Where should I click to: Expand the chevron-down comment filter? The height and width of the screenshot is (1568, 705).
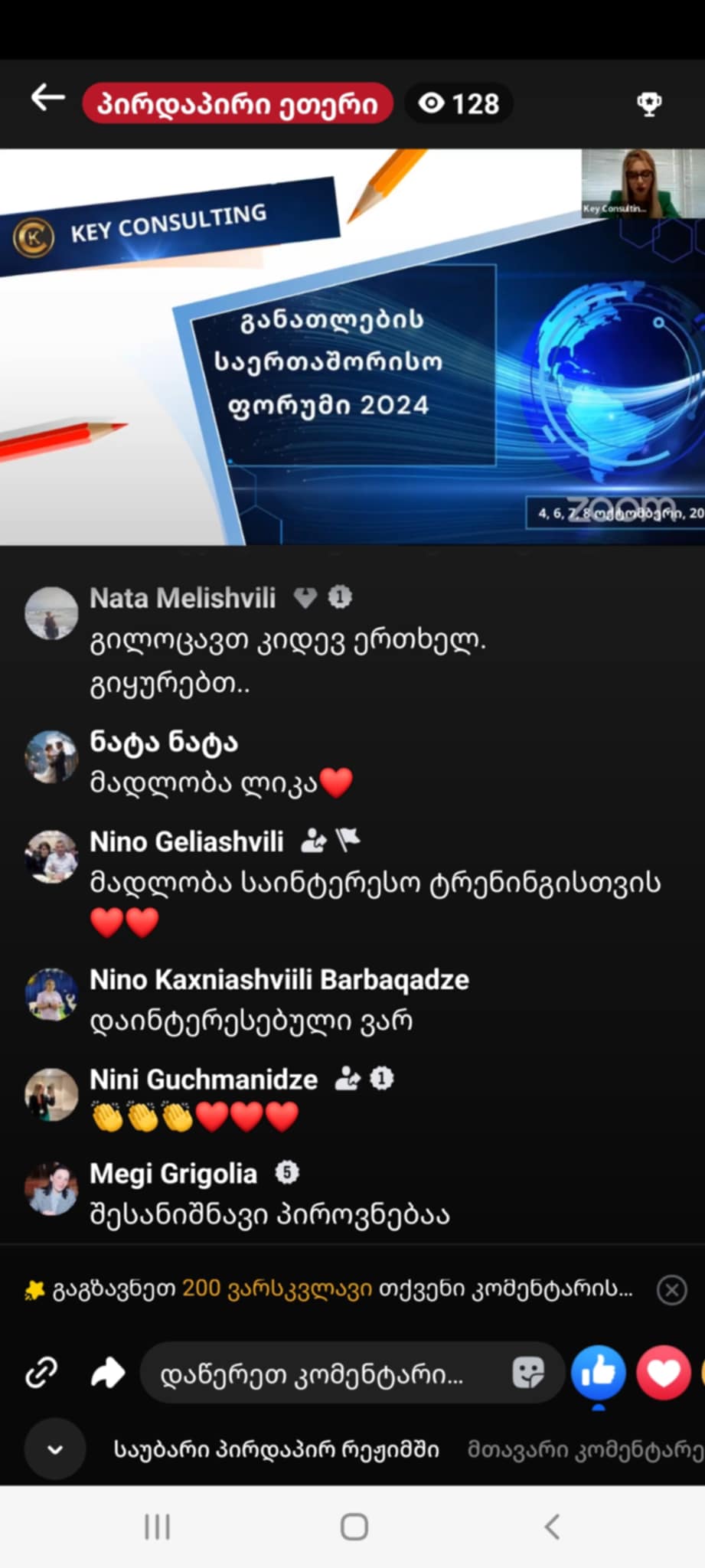coord(55,1449)
